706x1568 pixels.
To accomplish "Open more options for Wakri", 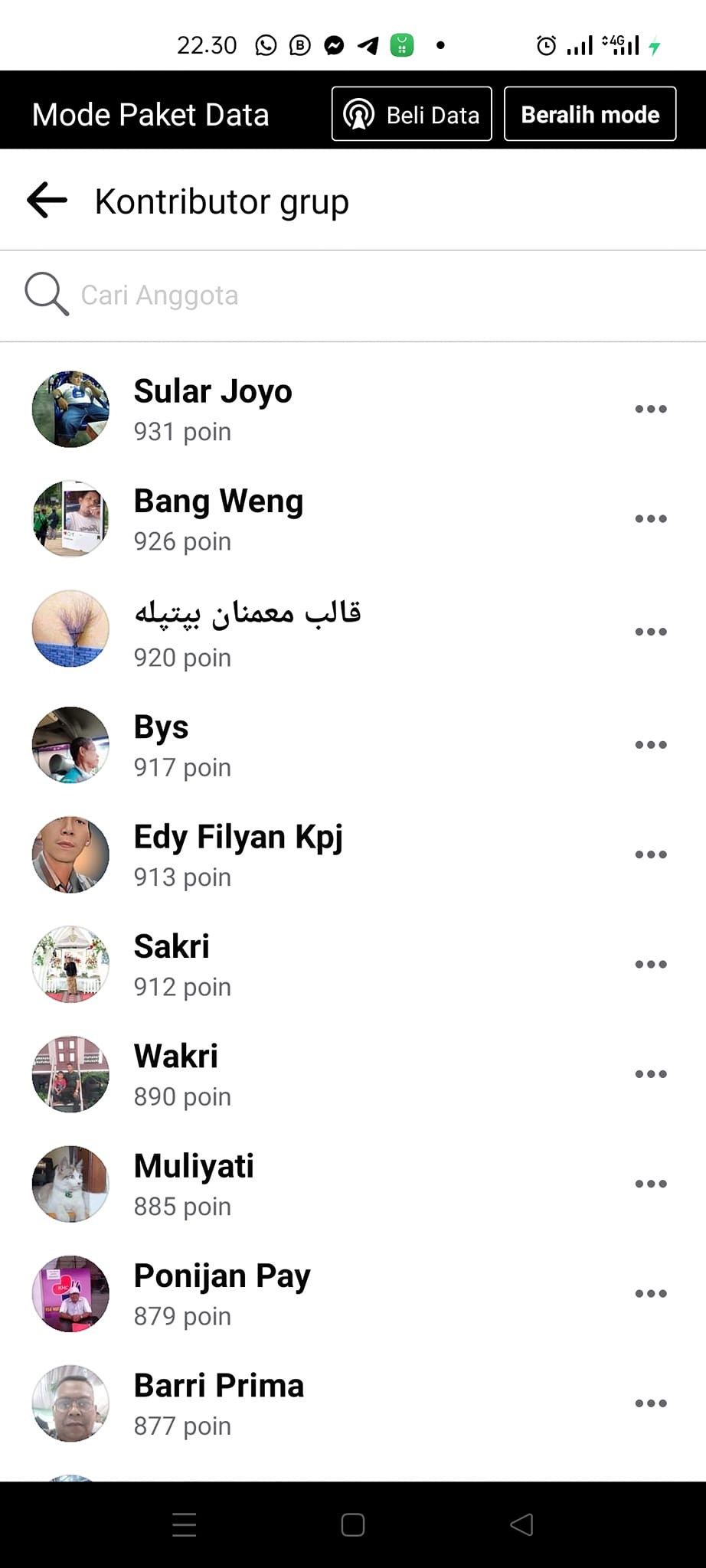I will (650, 1074).
